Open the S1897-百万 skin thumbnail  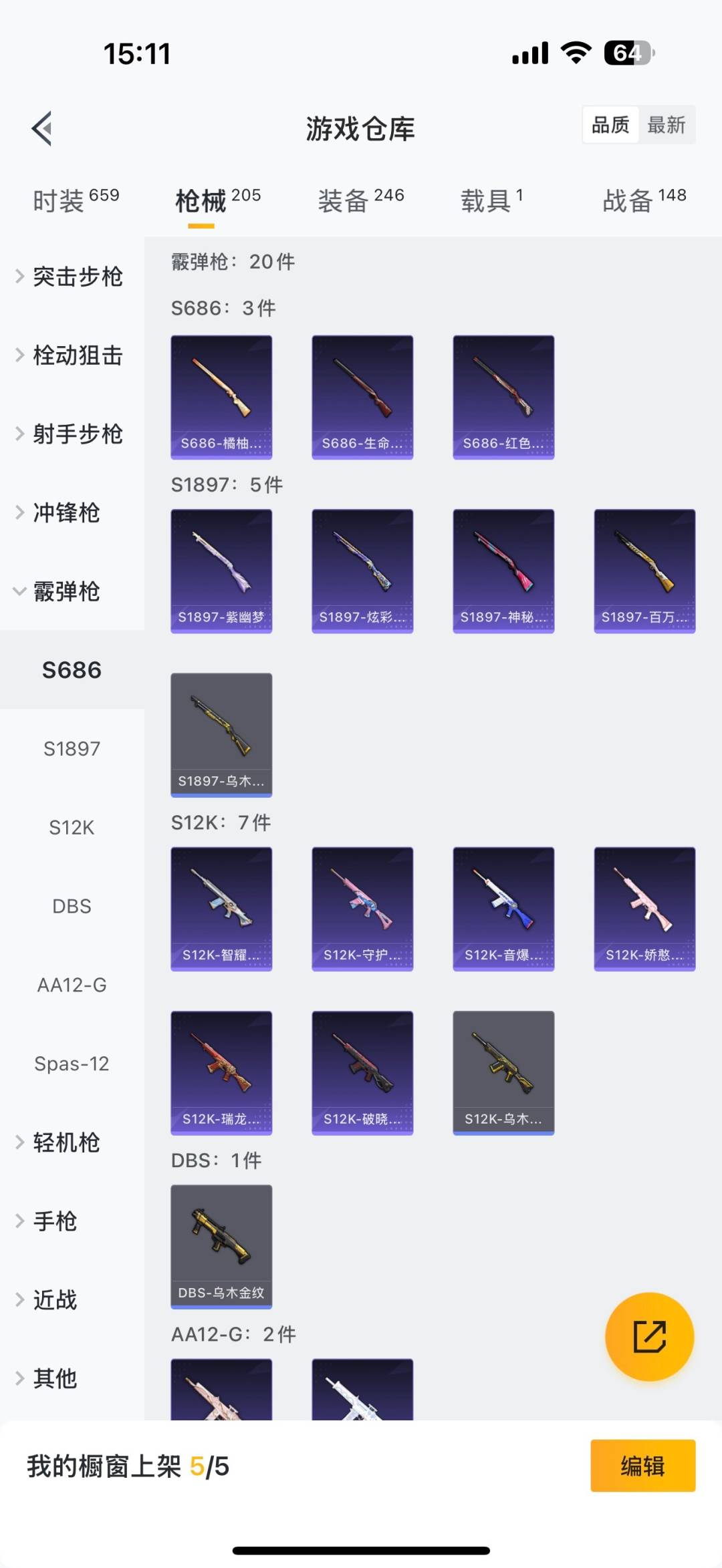644,569
